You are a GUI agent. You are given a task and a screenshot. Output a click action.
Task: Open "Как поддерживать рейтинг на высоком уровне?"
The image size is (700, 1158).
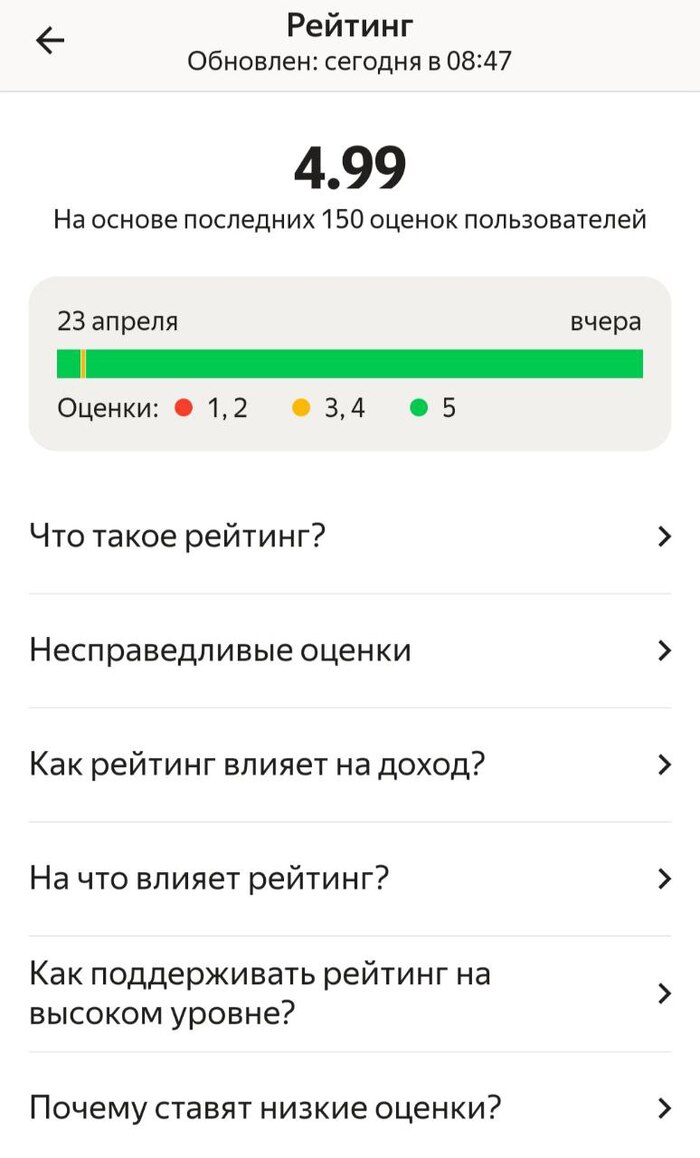[x=349, y=993]
